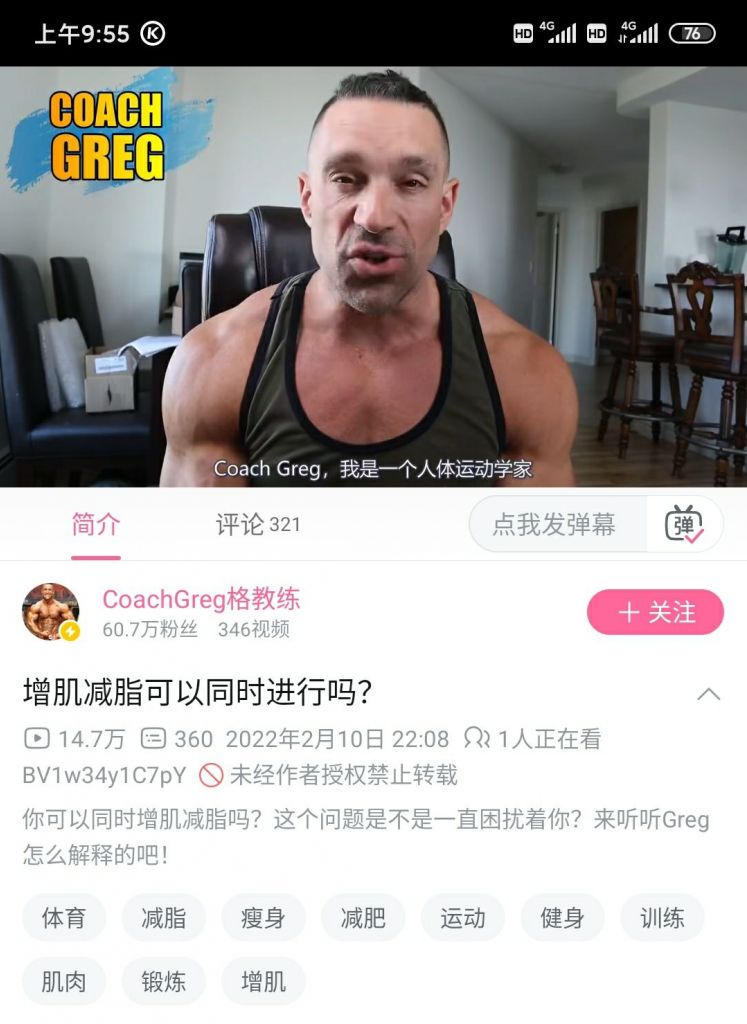Open CoachGreg格教练 uploader profile
Image resolution: width=747 pixels, height=1024 pixels.
[x=200, y=600]
